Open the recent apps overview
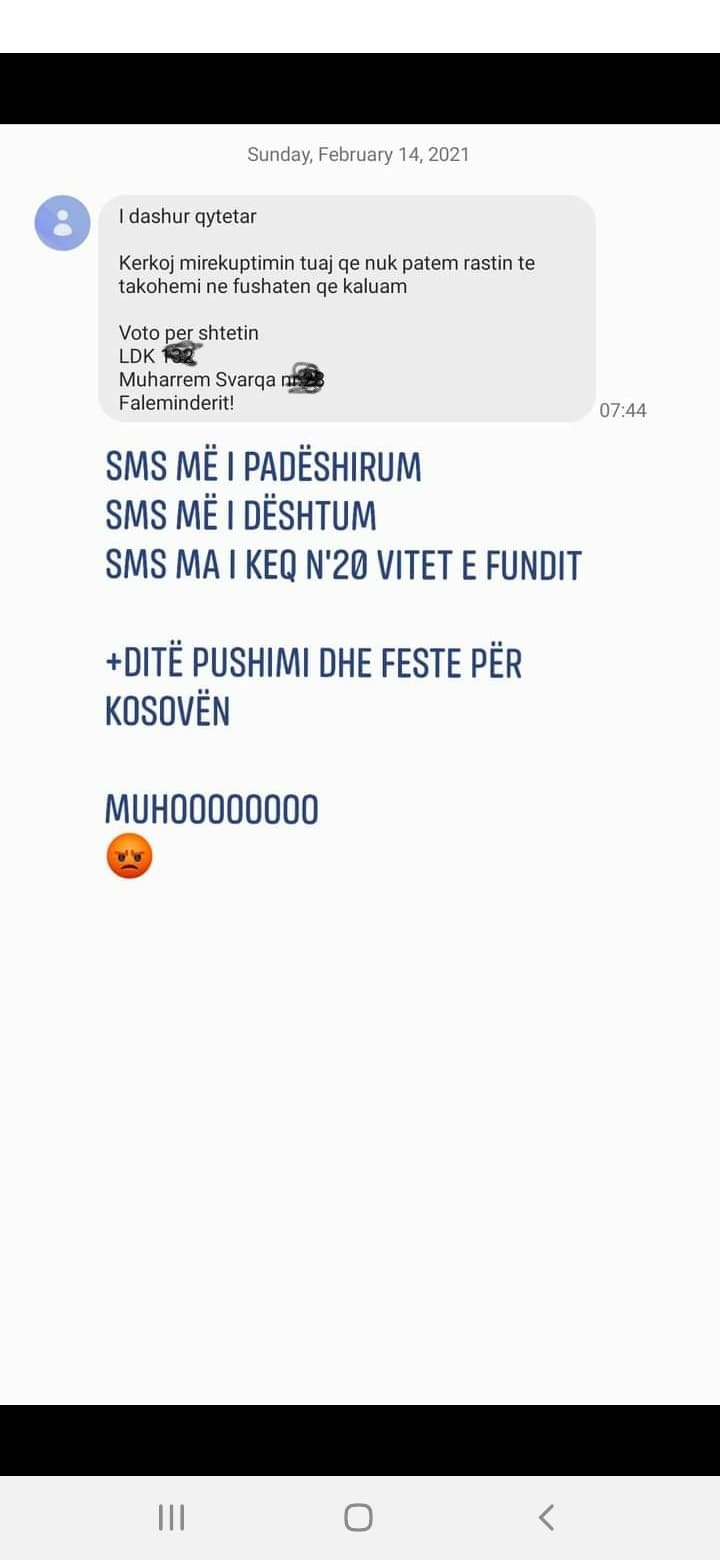The width and height of the screenshot is (720, 1560). click(x=172, y=1517)
